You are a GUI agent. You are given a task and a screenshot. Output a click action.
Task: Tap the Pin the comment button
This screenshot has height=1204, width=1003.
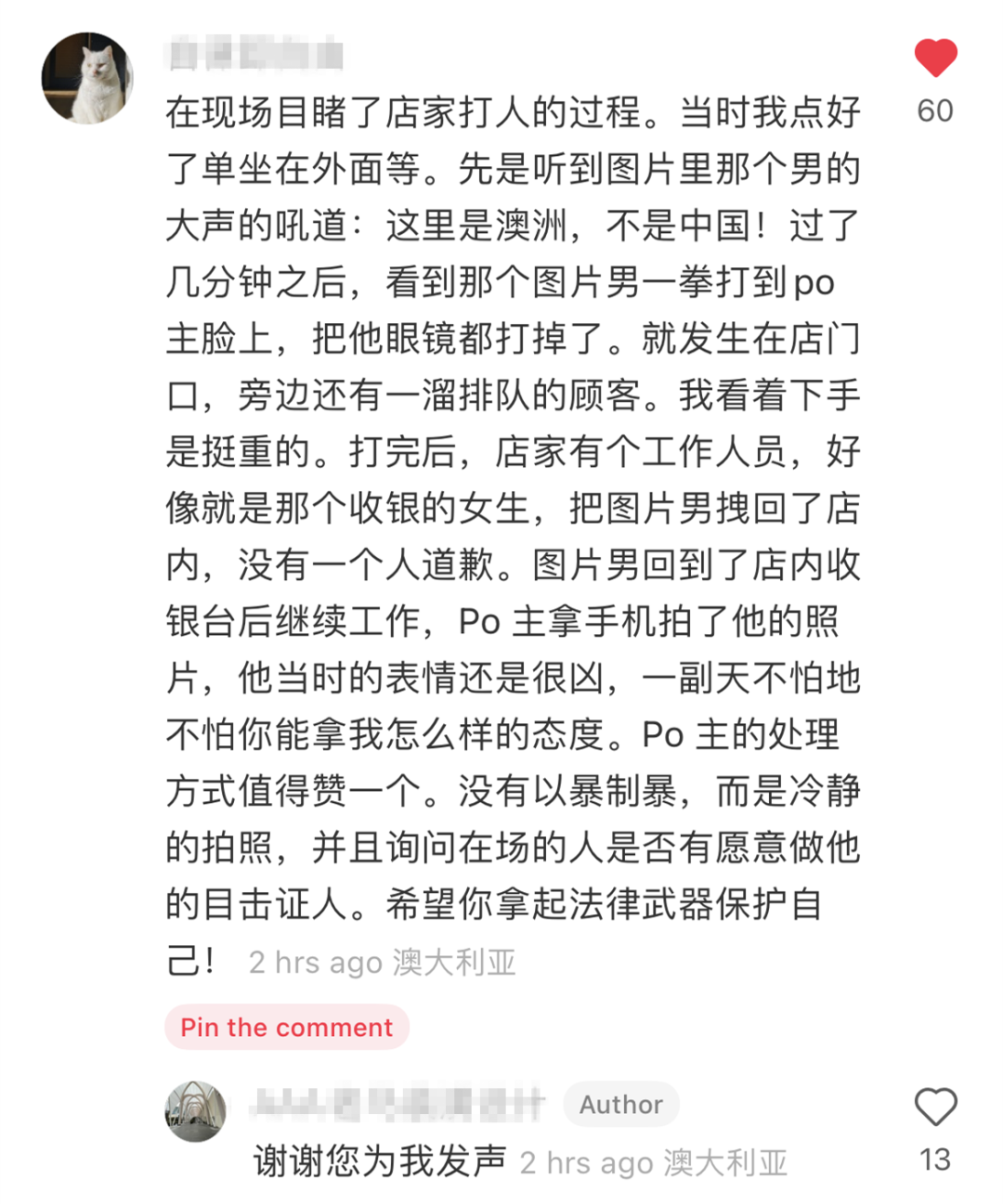[287, 1028]
